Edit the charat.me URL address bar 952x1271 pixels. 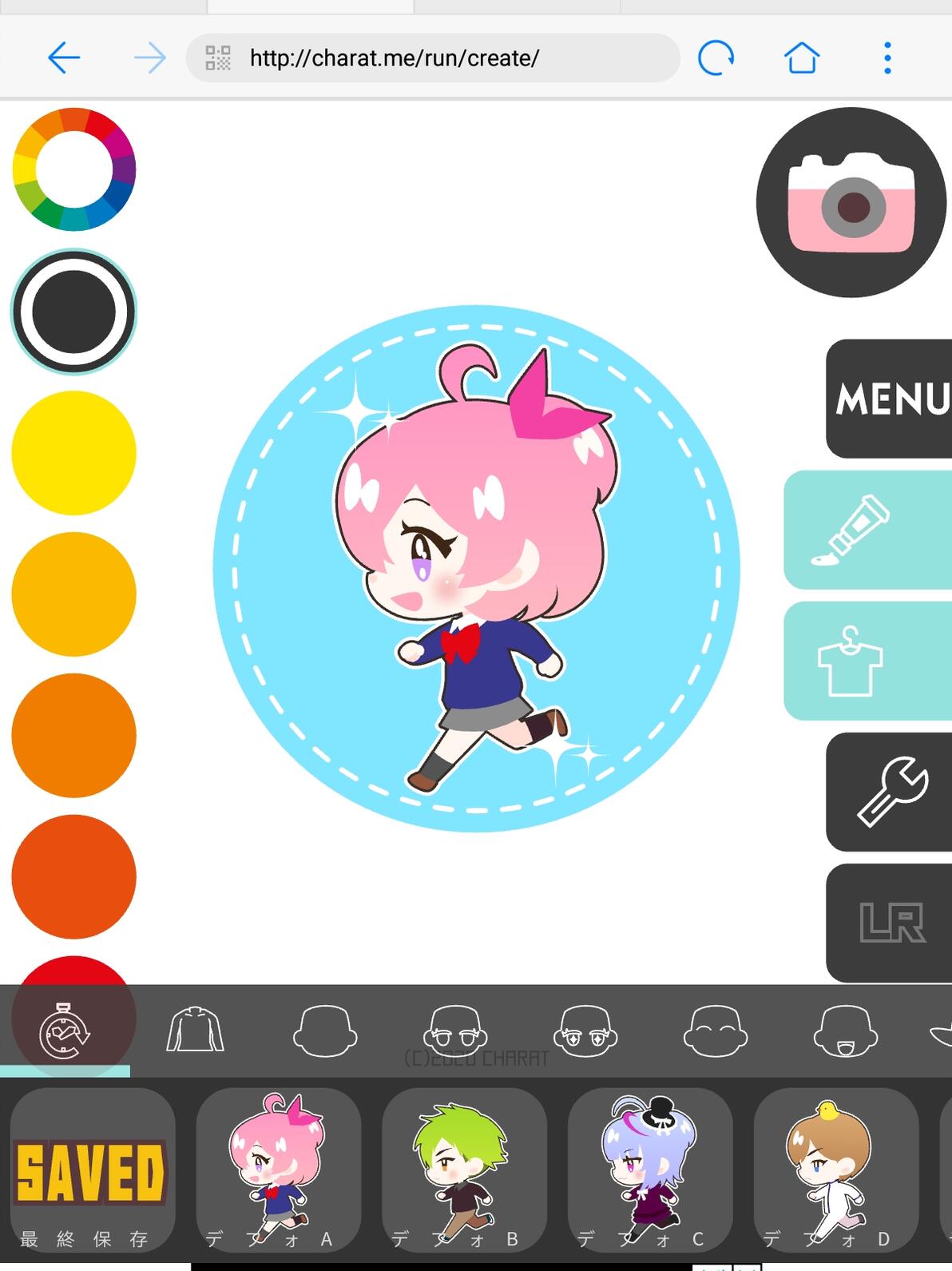433,58
